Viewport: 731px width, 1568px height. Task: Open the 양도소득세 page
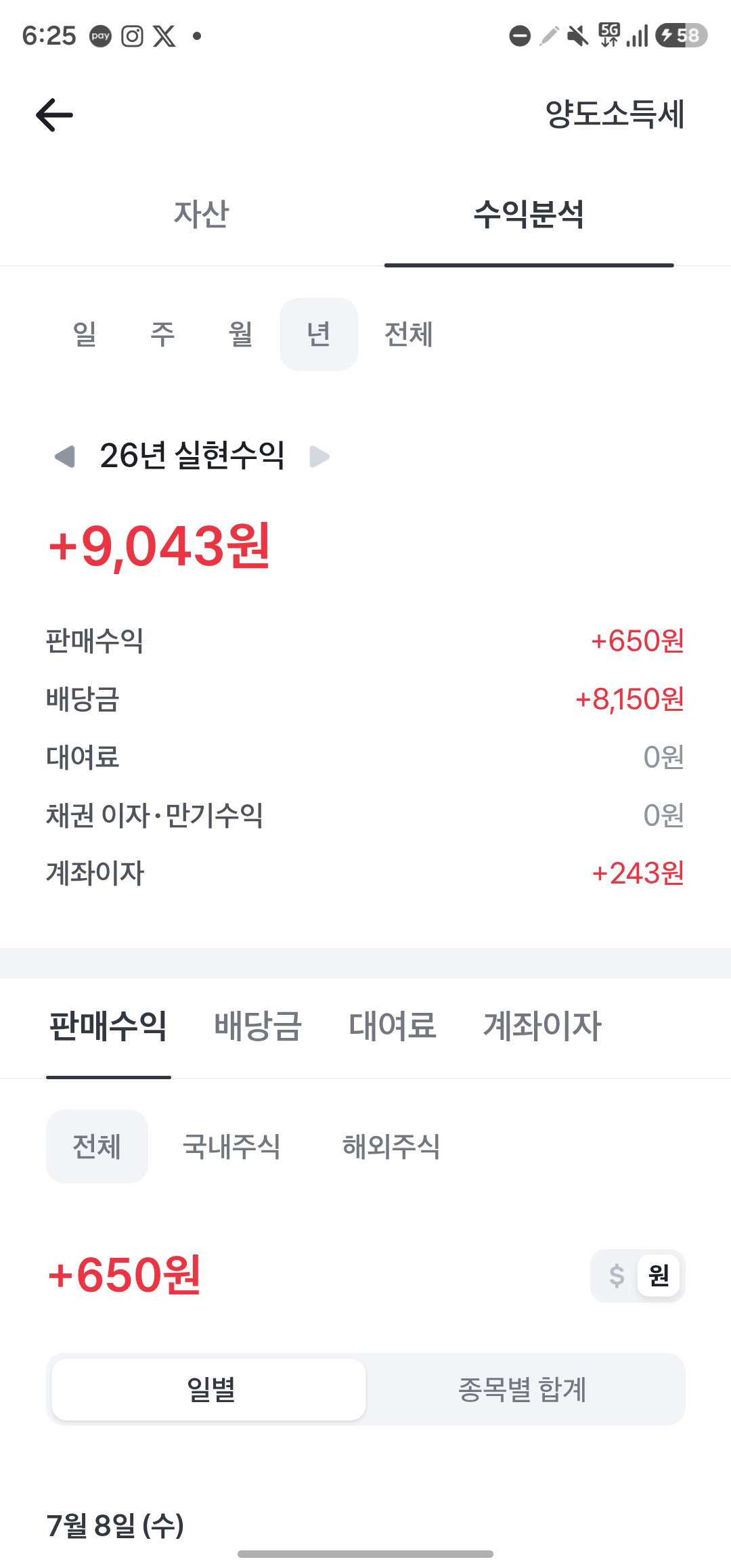coord(615,114)
